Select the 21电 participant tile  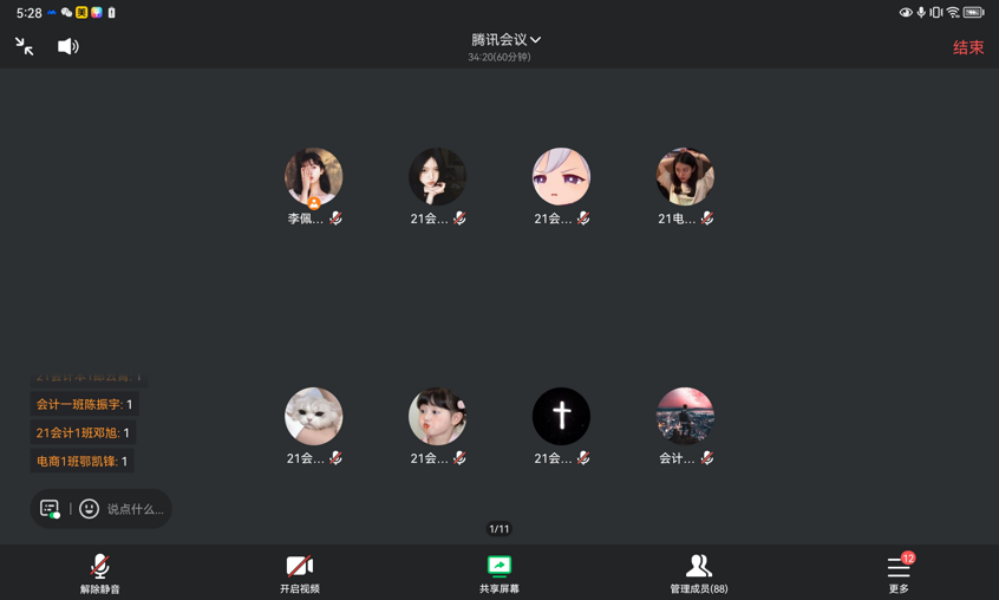pyautogui.click(x=685, y=178)
